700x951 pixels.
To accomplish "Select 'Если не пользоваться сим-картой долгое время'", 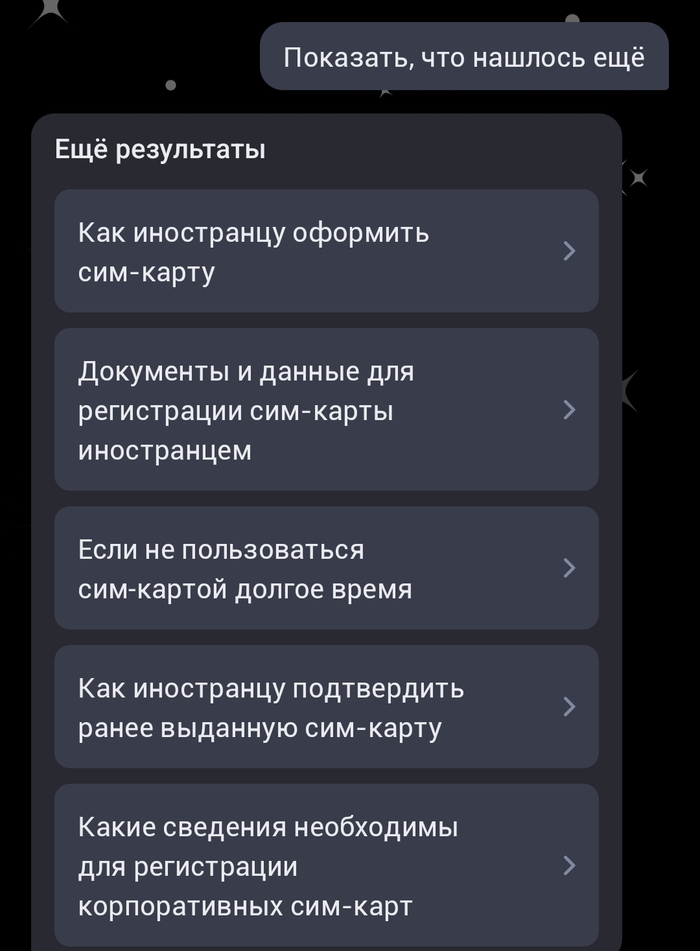I will [326, 568].
